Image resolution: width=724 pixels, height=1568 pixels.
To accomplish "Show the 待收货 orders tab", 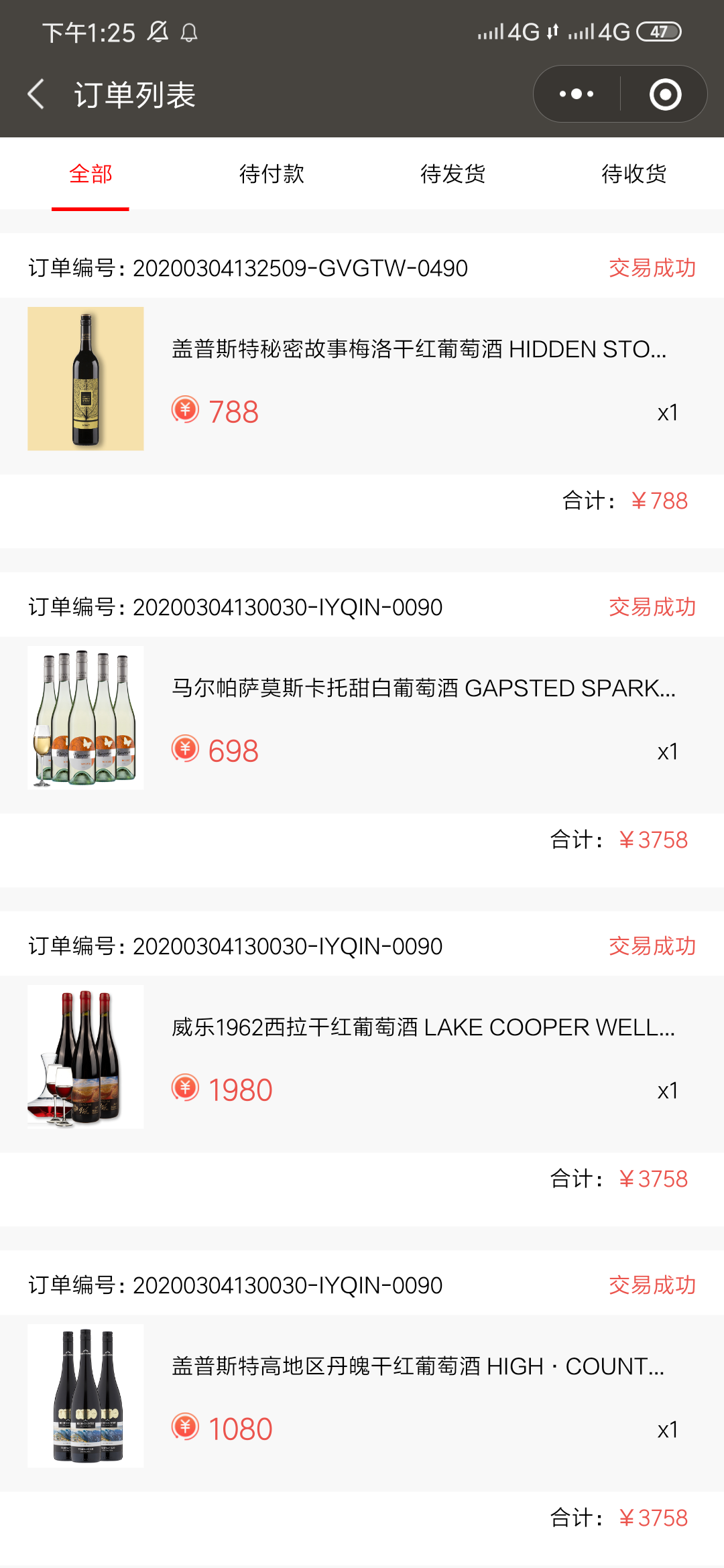I will pyautogui.click(x=633, y=174).
